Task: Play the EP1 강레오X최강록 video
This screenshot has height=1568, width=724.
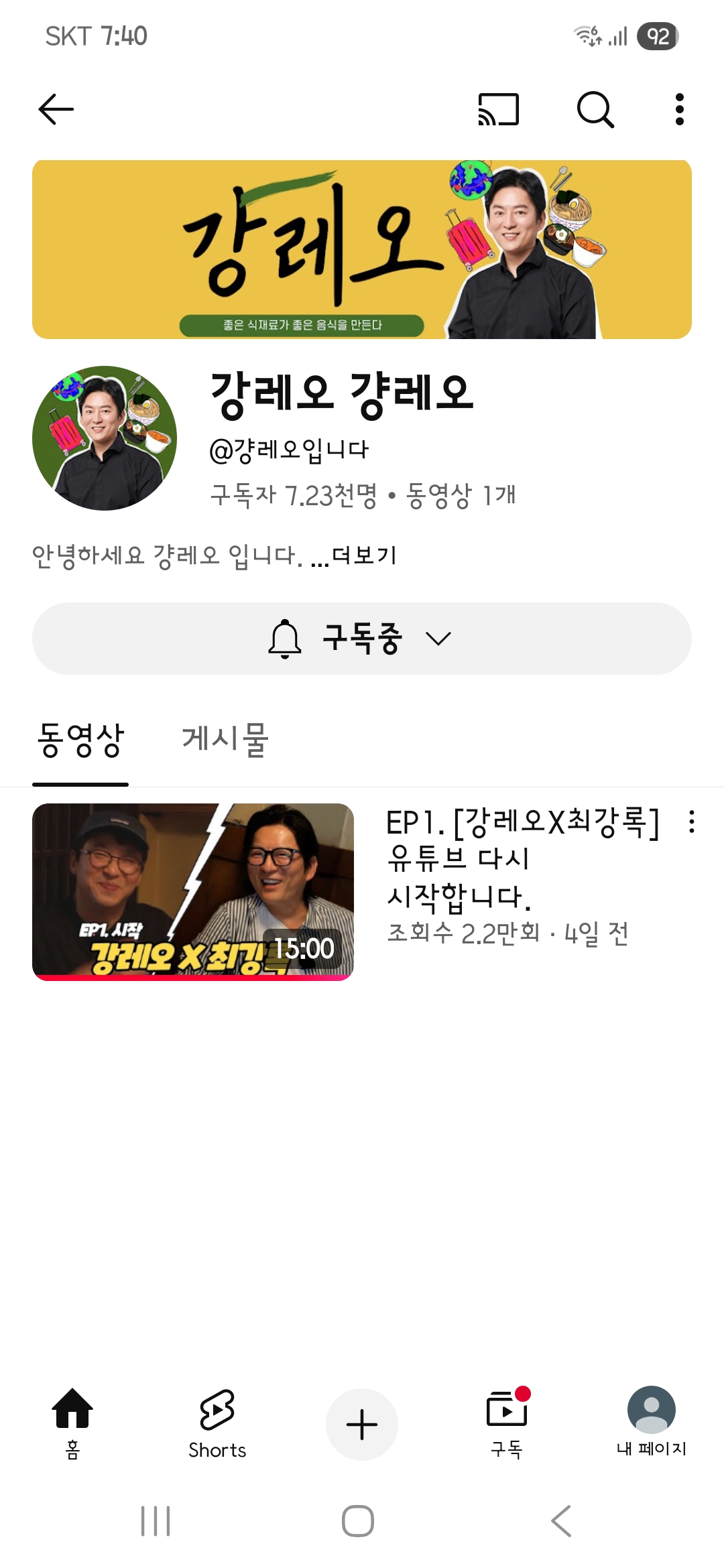Action: [193, 891]
